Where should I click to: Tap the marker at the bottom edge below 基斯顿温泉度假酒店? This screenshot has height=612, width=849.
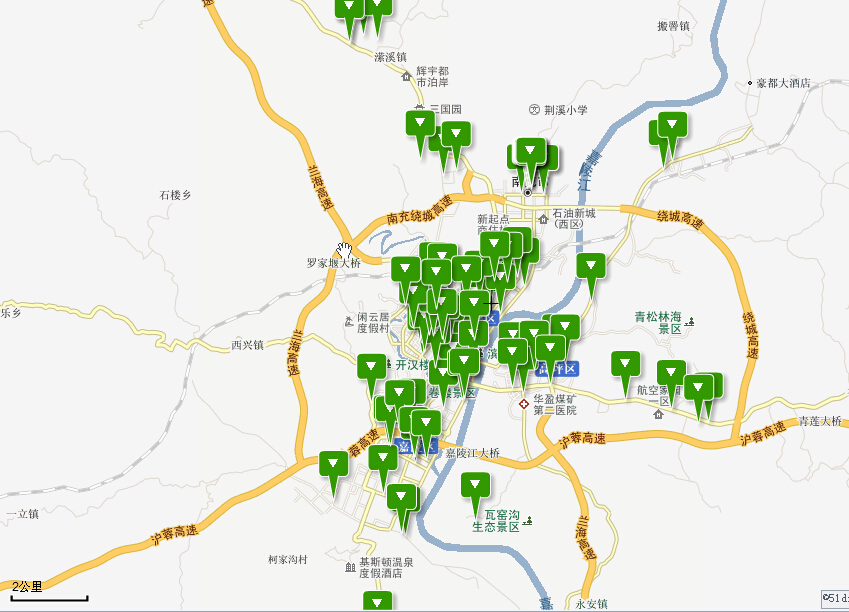click(377, 601)
